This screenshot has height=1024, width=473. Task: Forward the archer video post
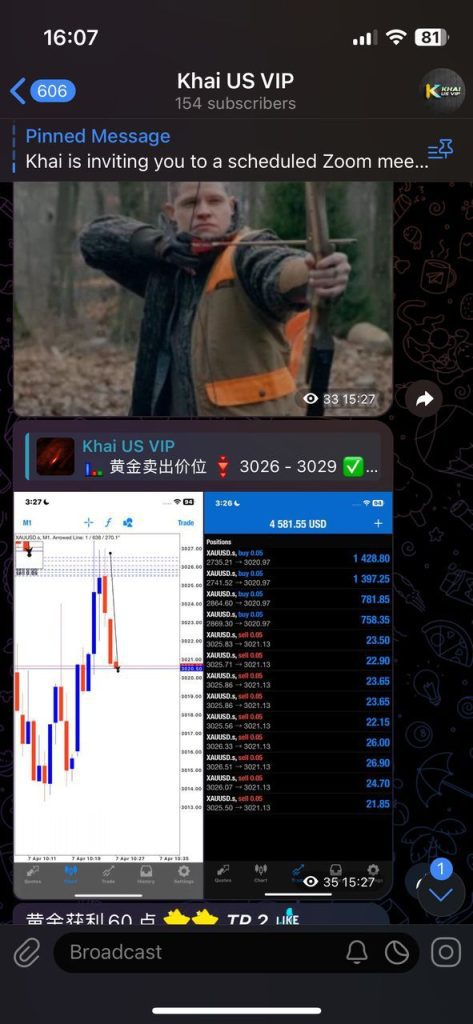(x=424, y=399)
